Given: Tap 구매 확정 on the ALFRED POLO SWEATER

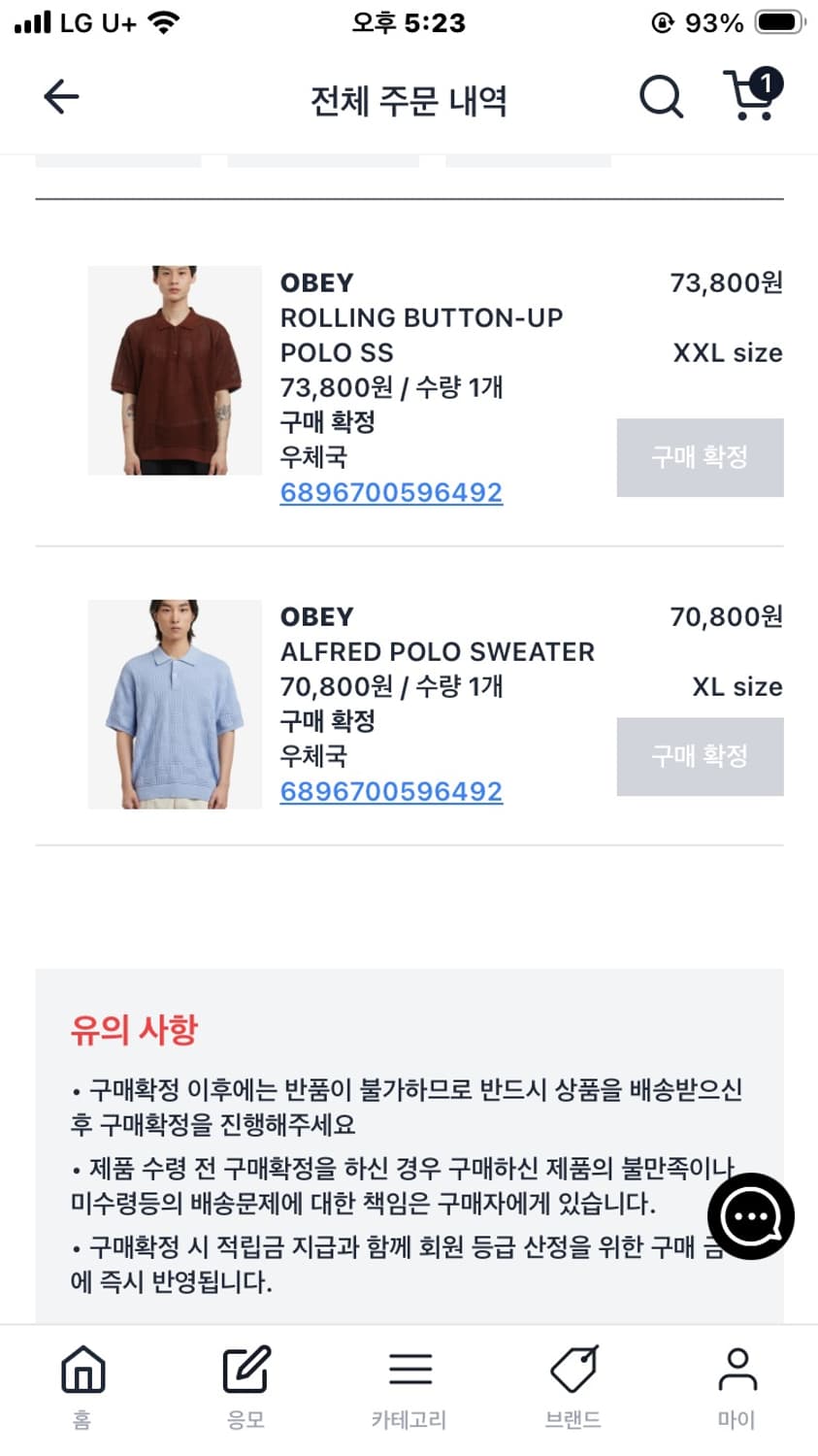Looking at the screenshot, I should (700, 756).
